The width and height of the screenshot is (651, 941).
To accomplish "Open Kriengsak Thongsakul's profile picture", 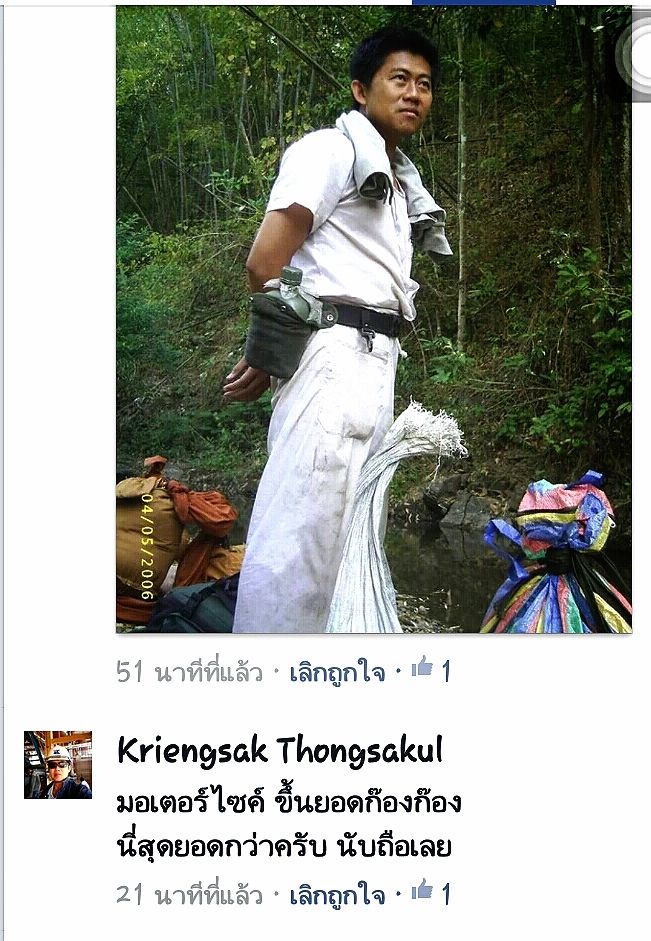I will pyautogui.click(x=58, y=765).
